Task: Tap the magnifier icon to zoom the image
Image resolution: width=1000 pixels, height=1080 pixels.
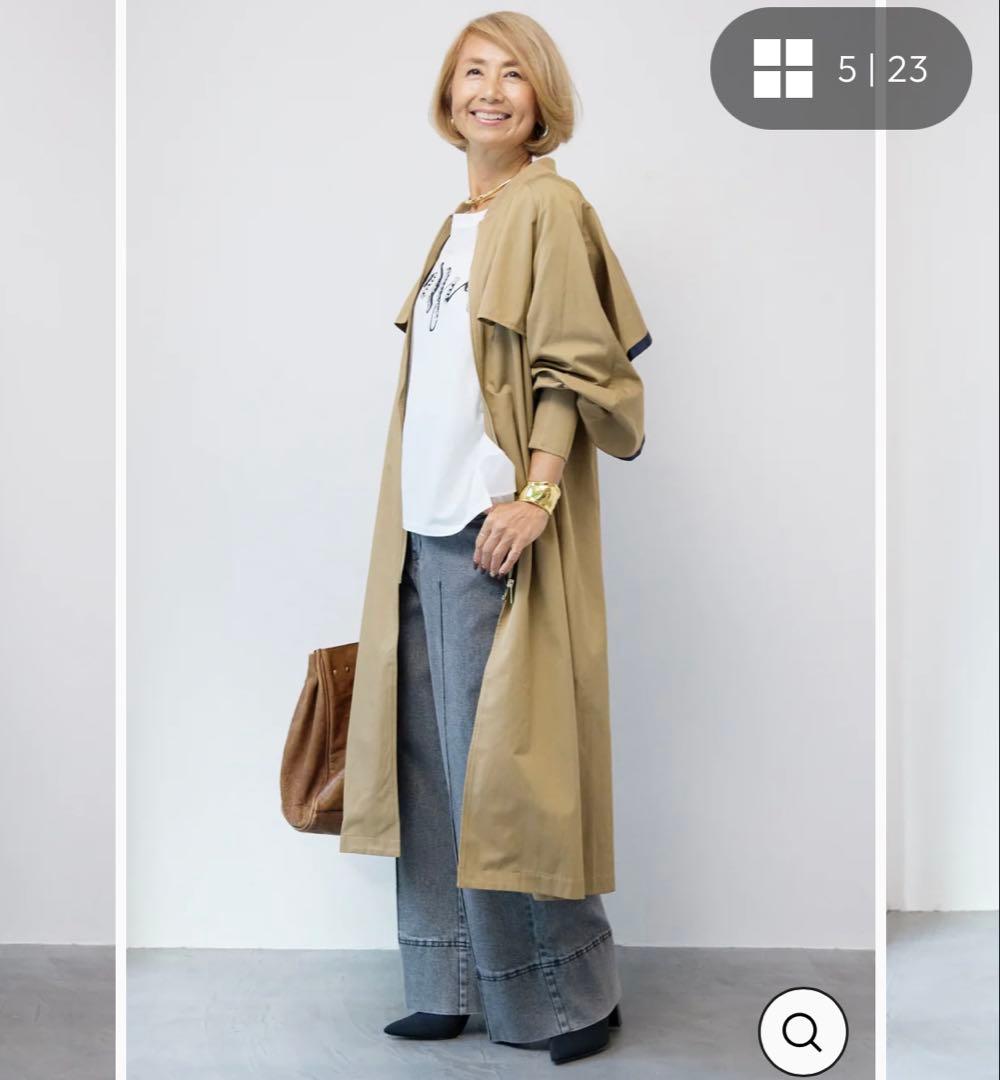Action: point(802,1032)
